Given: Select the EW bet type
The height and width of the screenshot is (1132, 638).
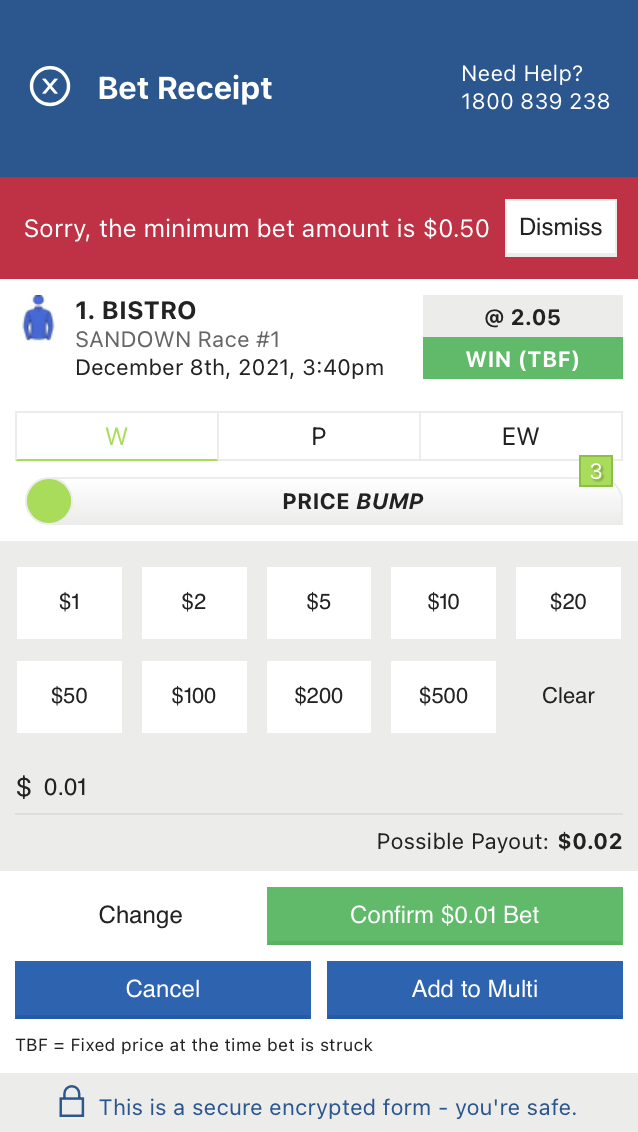Looking at the screenshot, I should (520, 436).
